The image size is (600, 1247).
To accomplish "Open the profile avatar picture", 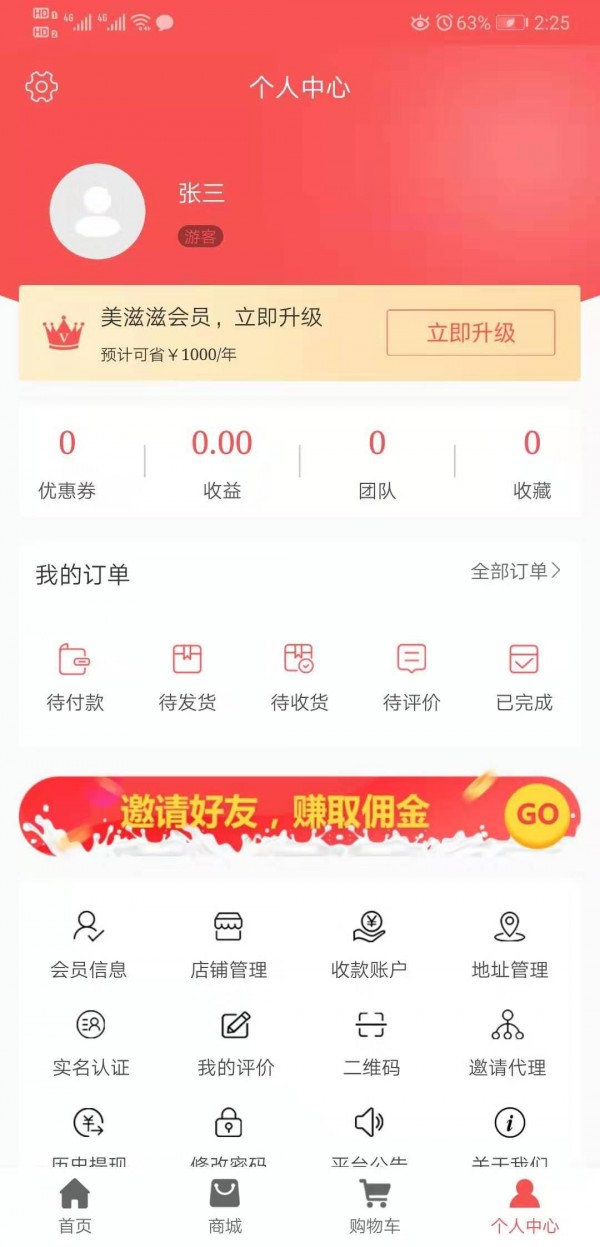I will click(x=98, y=212).
